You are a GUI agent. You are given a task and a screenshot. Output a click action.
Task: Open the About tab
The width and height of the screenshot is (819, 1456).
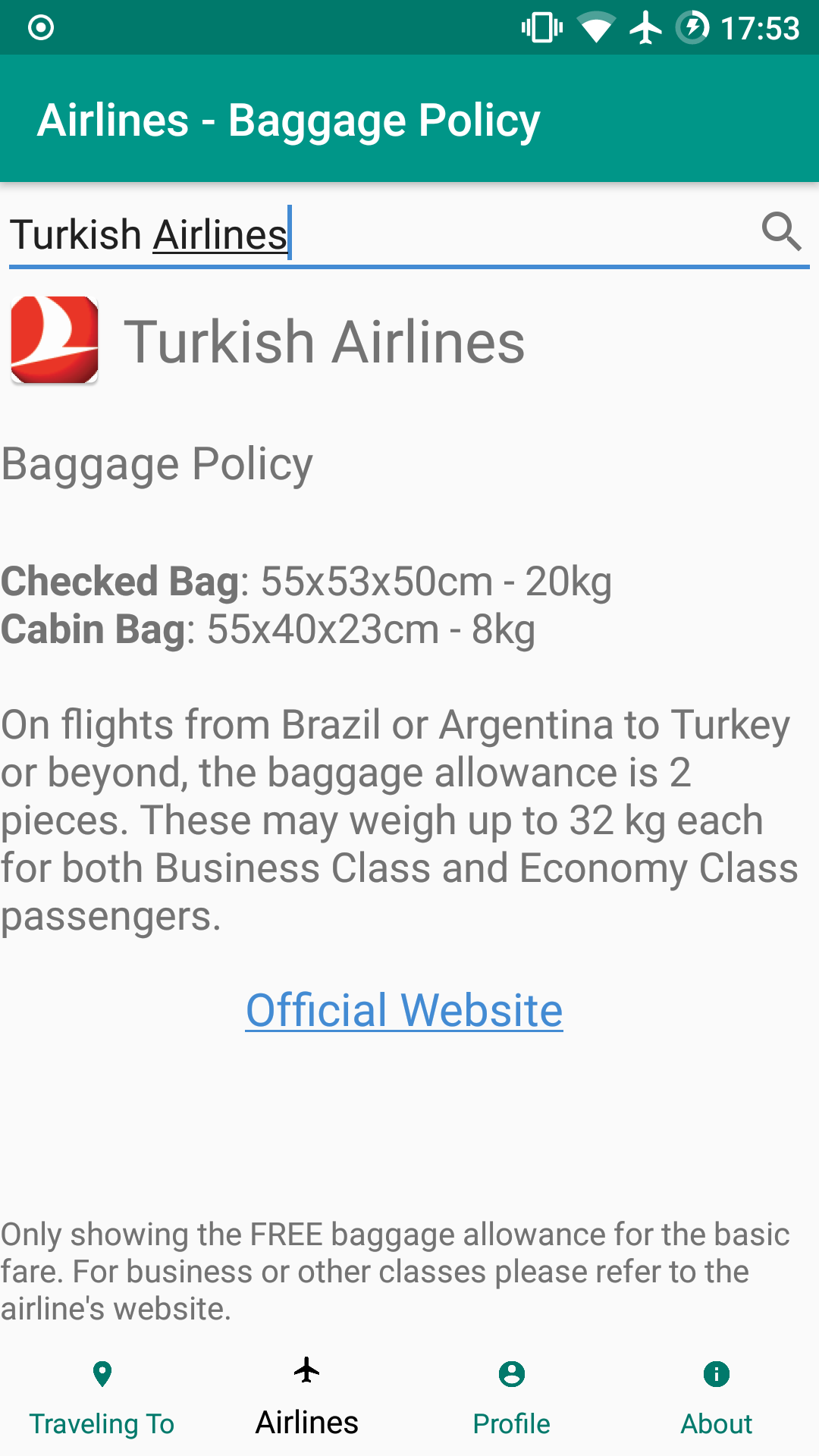[717, 1399]
